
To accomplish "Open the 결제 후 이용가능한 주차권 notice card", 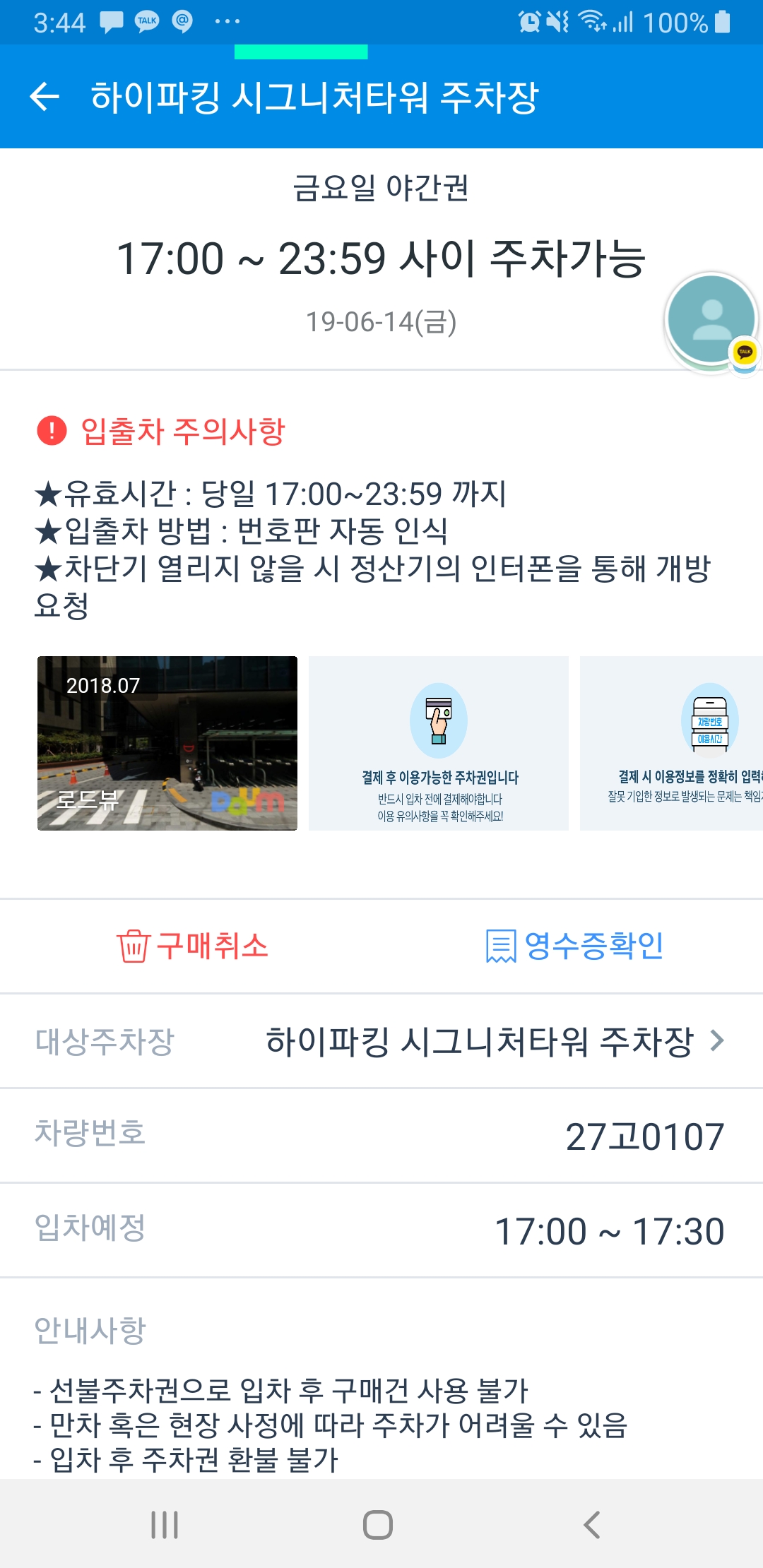I will tap(439, 743).
